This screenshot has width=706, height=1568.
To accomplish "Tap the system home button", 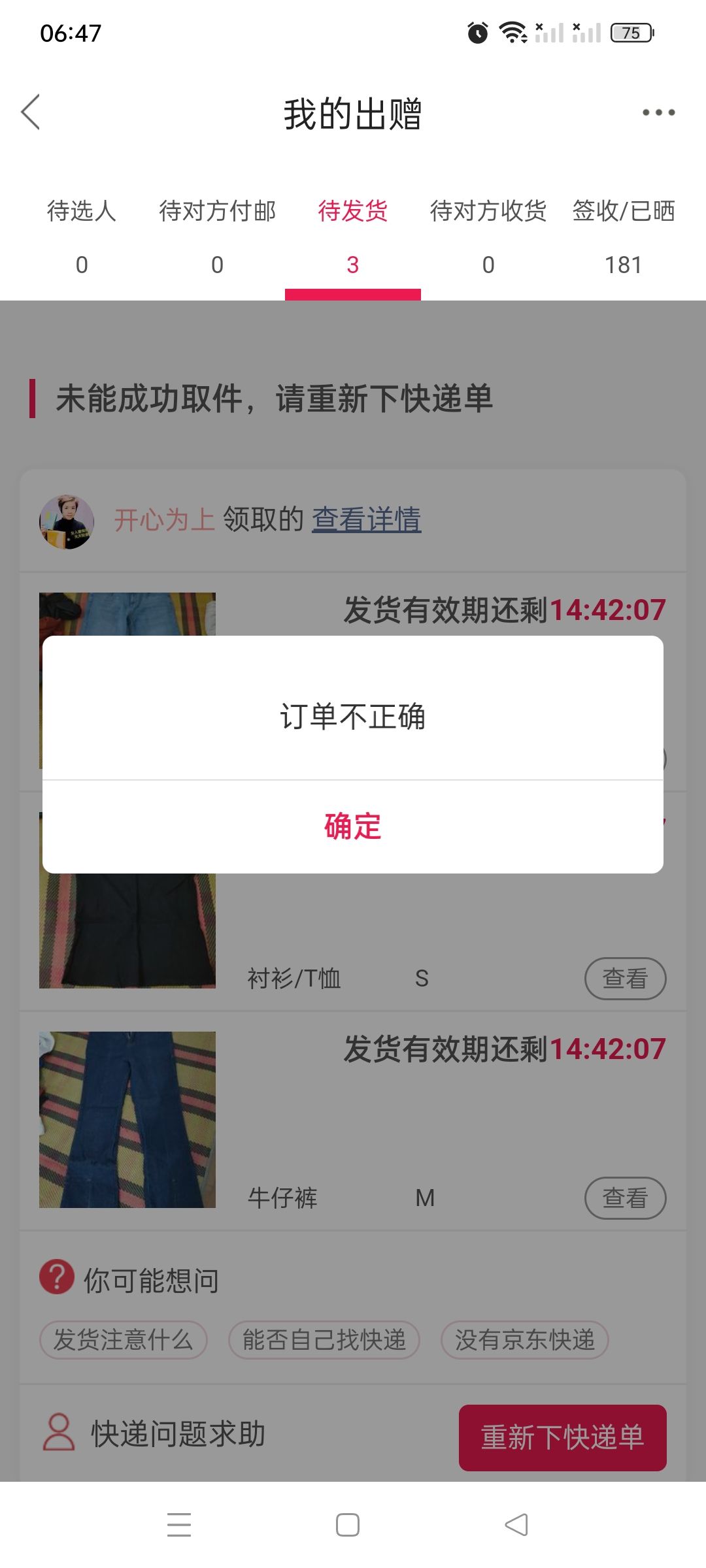I will pyautogui.click(x=348, y=1525).
